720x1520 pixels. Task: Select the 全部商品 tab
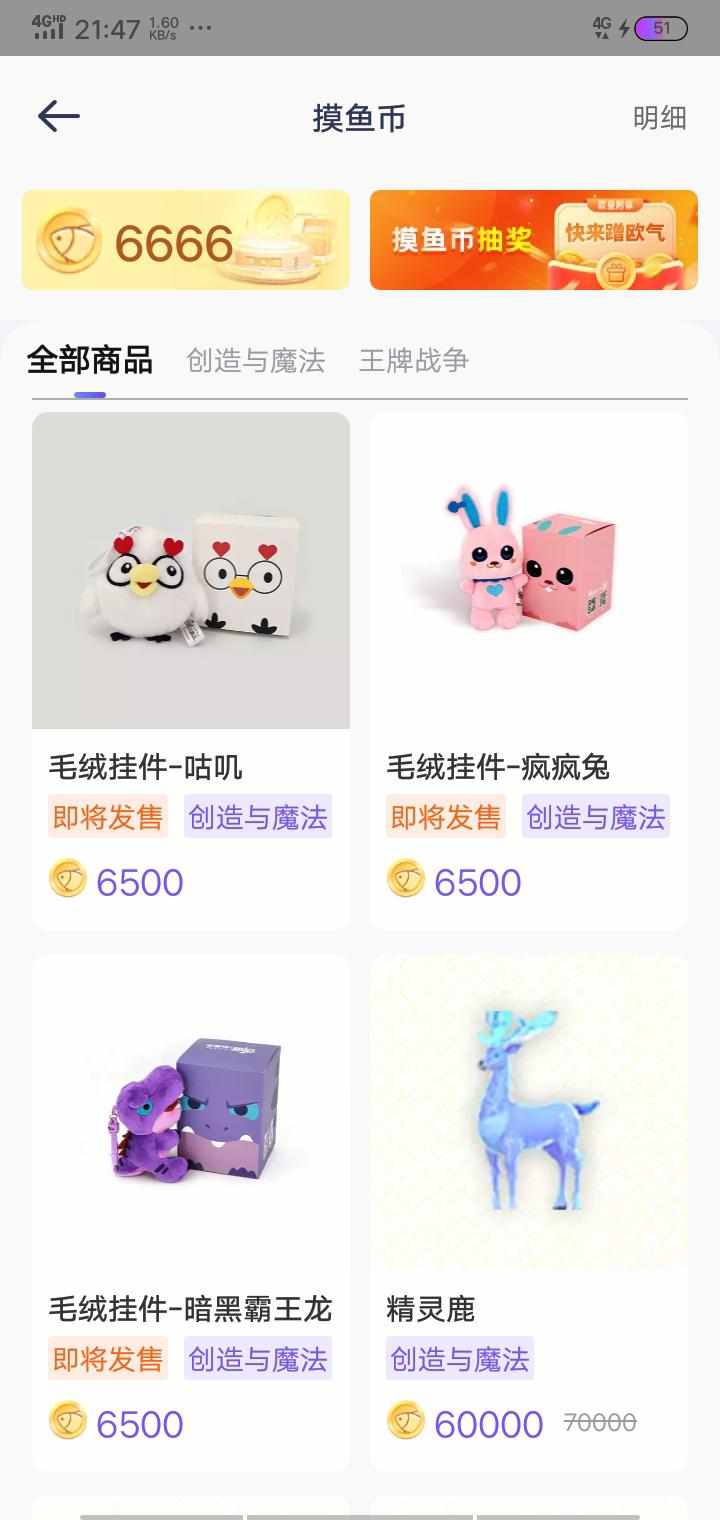(90, 360)
